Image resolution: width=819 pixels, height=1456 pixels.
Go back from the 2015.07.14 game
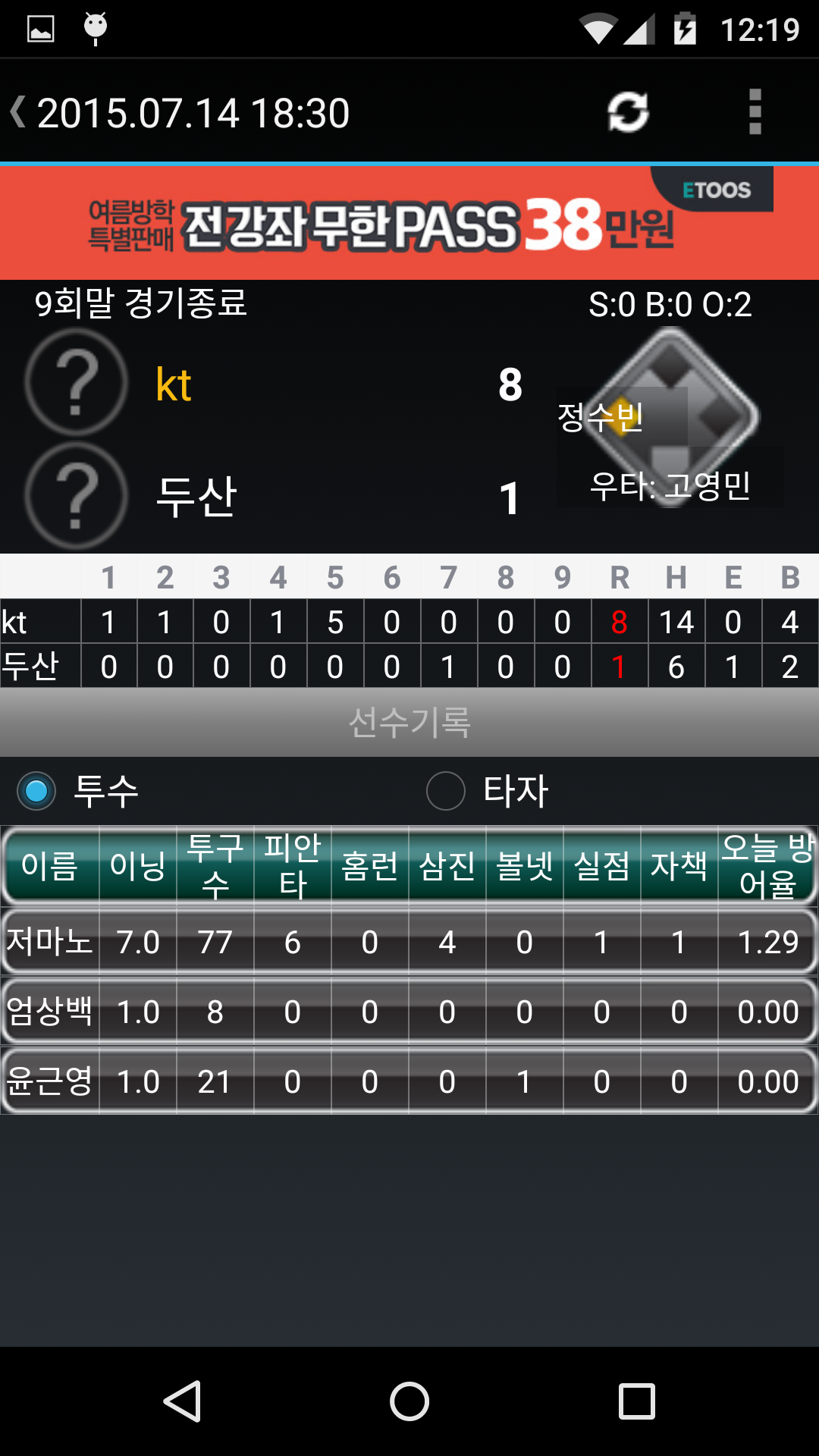point(20,113)
